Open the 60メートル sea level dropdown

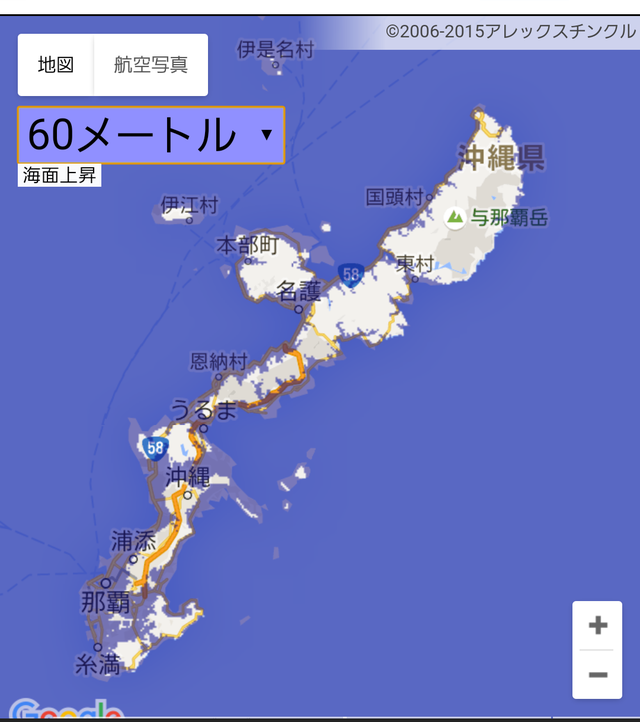click(151, 135)
